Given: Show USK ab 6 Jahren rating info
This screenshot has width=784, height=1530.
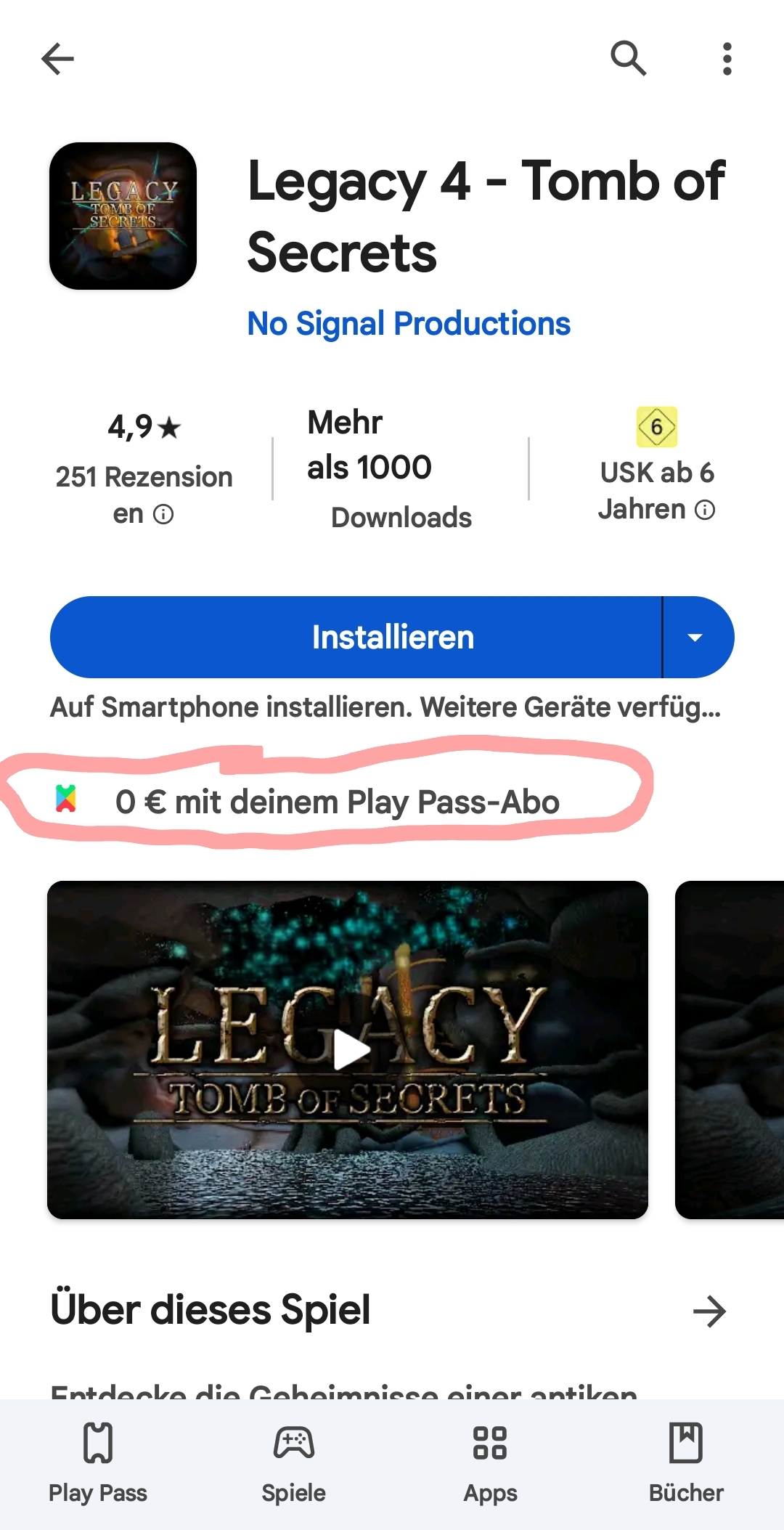Looking at the screenshot, I should [x=704, y=510].
